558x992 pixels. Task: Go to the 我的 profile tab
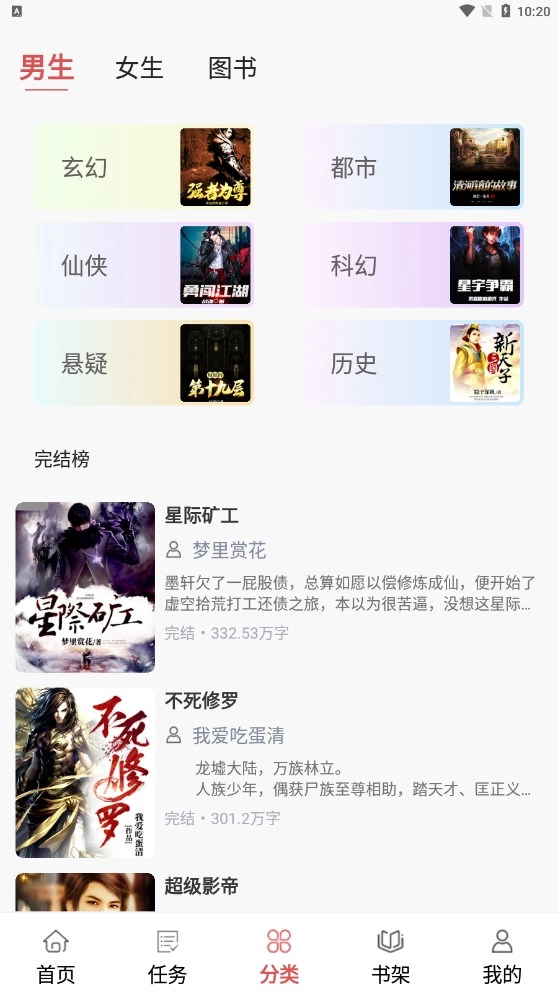coord(502,956)
